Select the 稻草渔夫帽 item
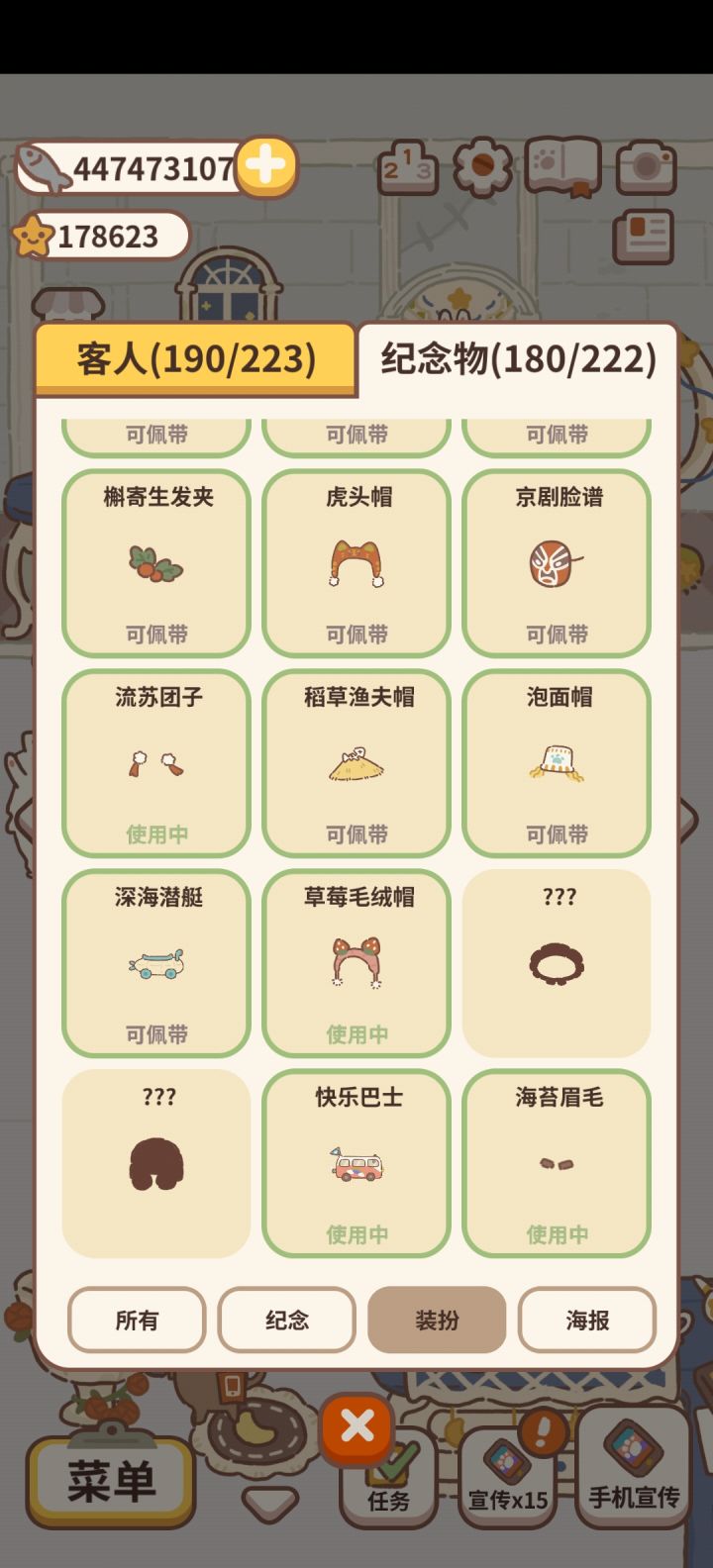This screenshot has height=1568, width=713. tap(356, 763)
